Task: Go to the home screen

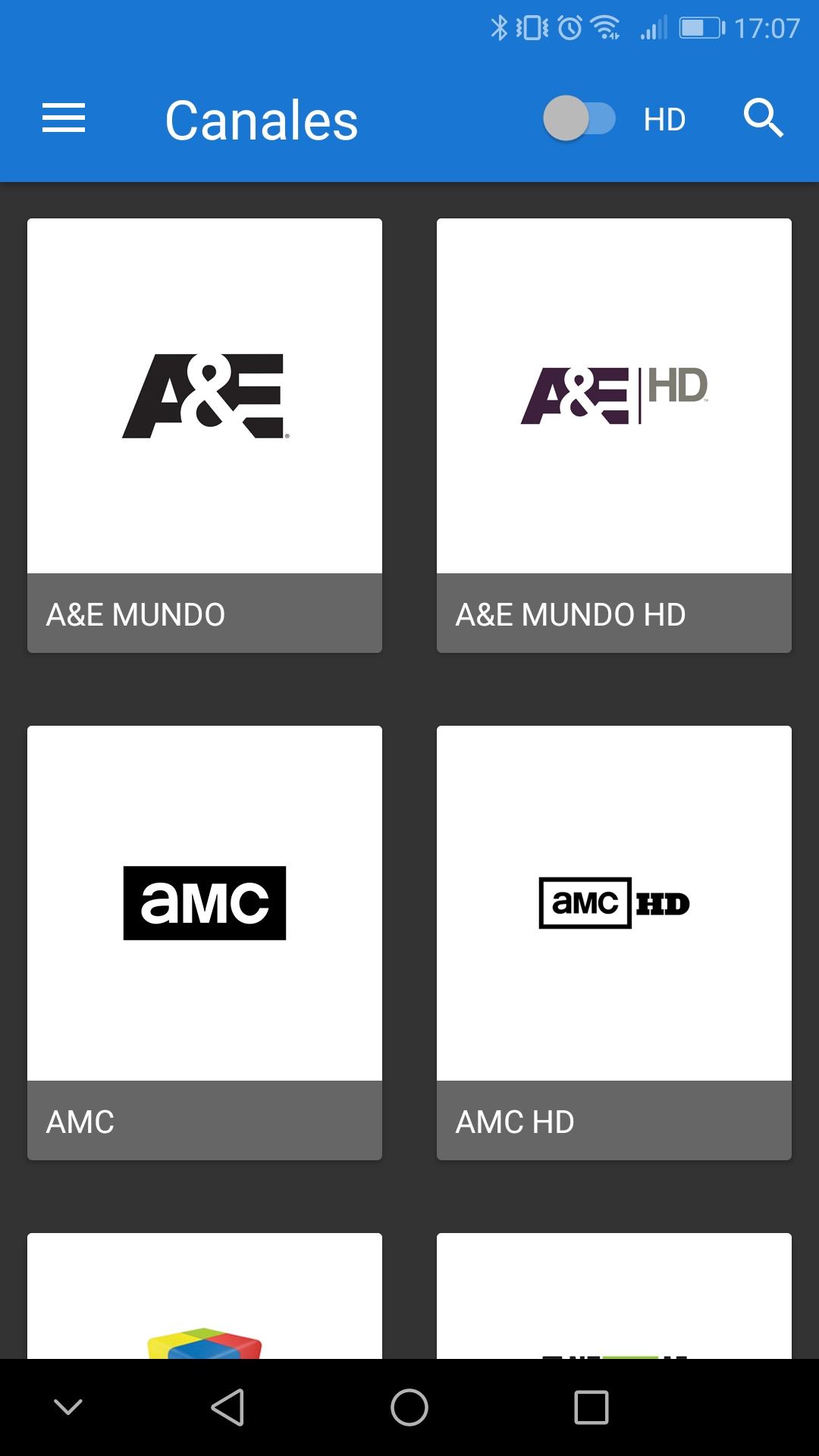Action: (409, 1407)
